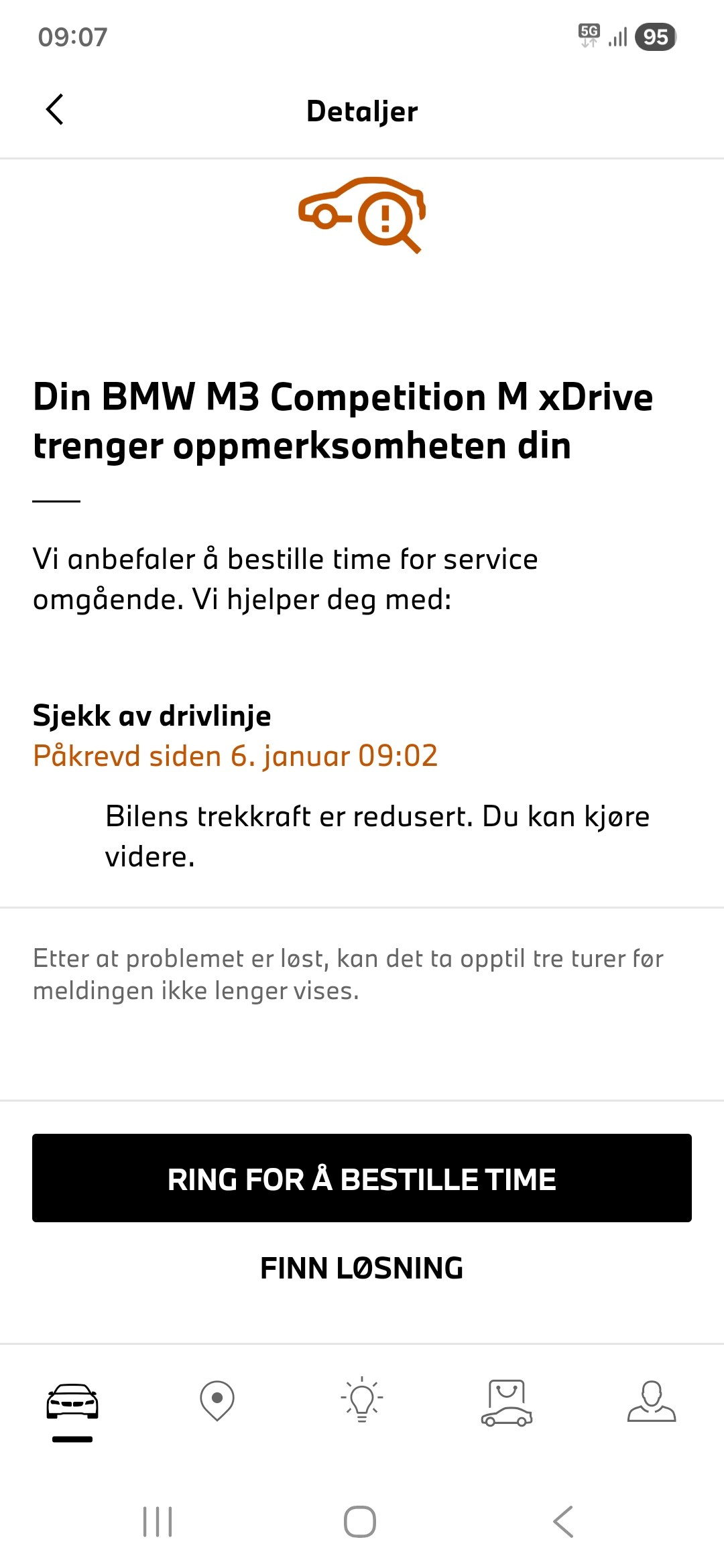Select FINN LØSNING
Image resolution: width=724 pixels, height=1568 pixels.
coord(362,1268)
